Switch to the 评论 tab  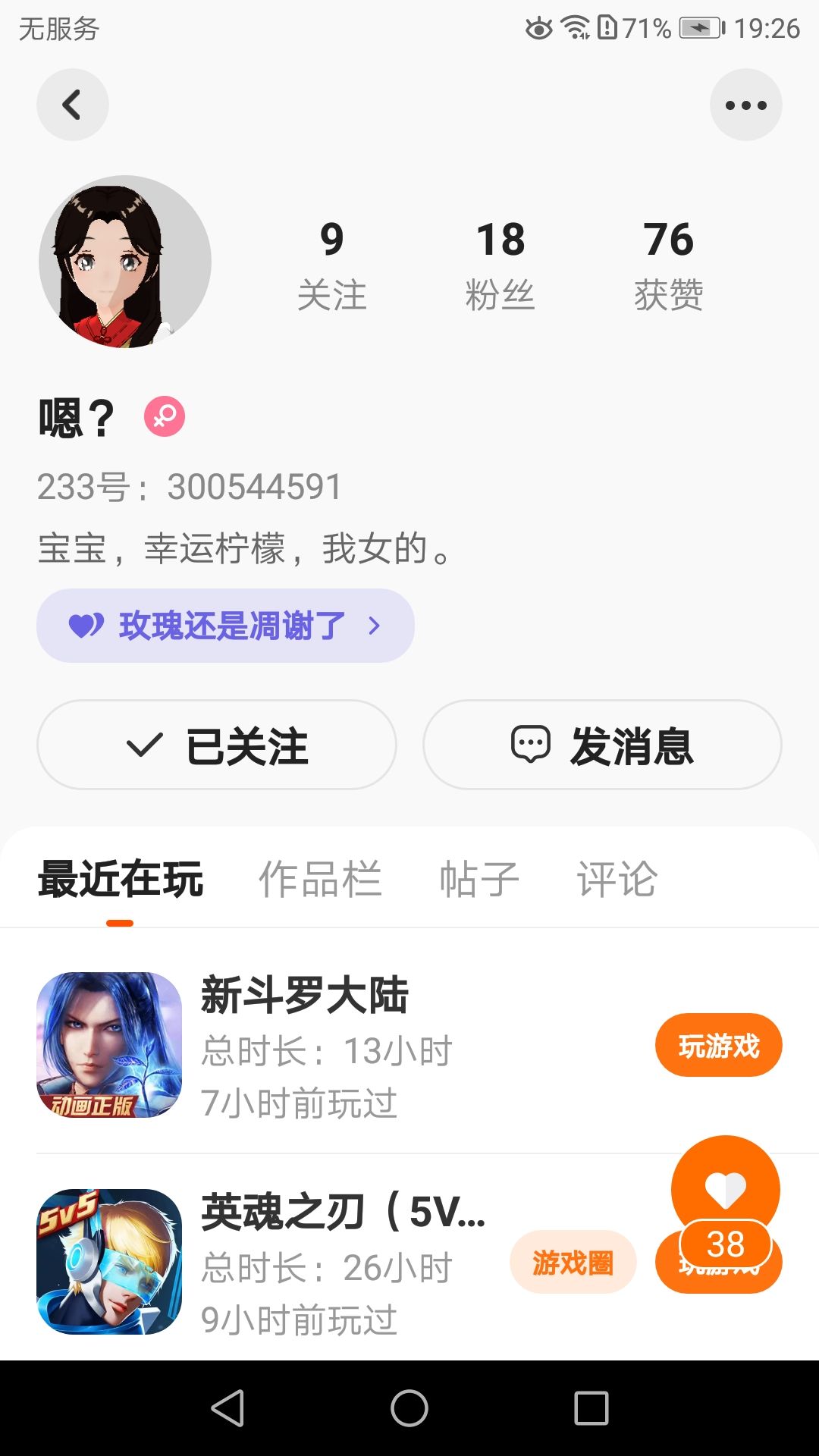tap(617, 880)
